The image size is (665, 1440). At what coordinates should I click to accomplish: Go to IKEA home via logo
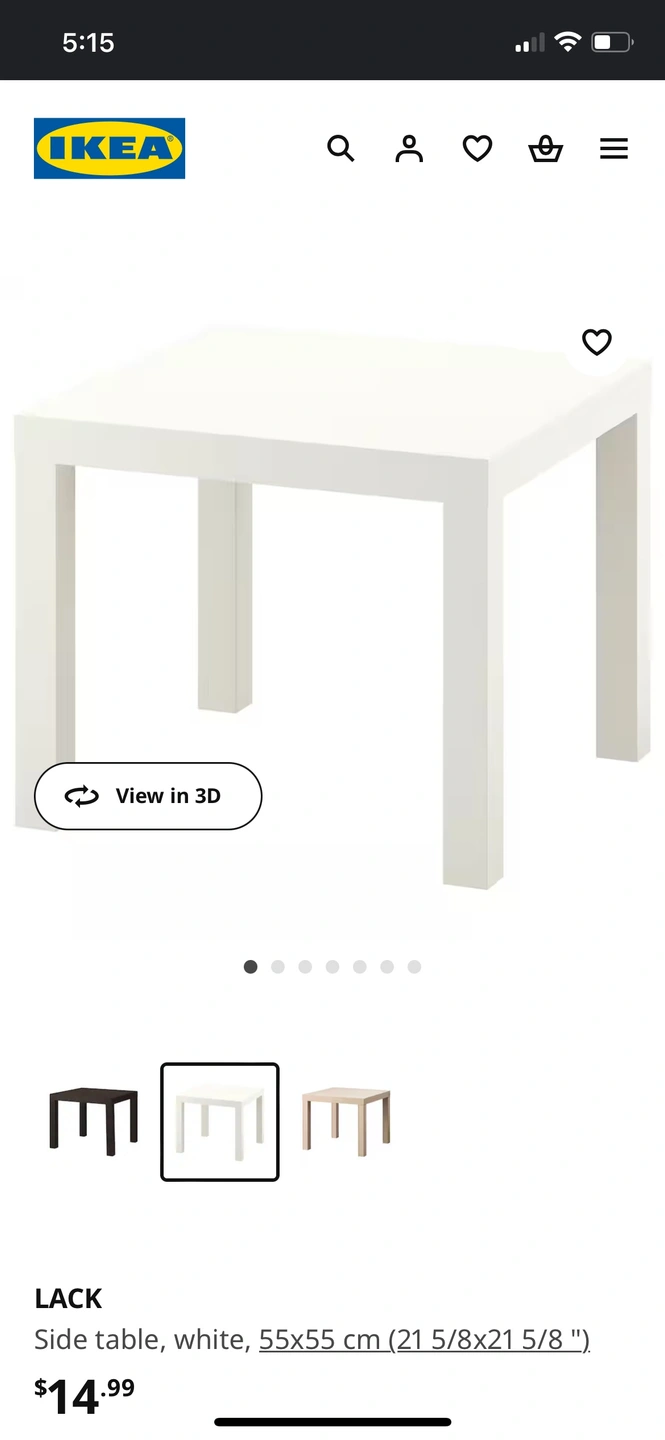click(110, 149)
